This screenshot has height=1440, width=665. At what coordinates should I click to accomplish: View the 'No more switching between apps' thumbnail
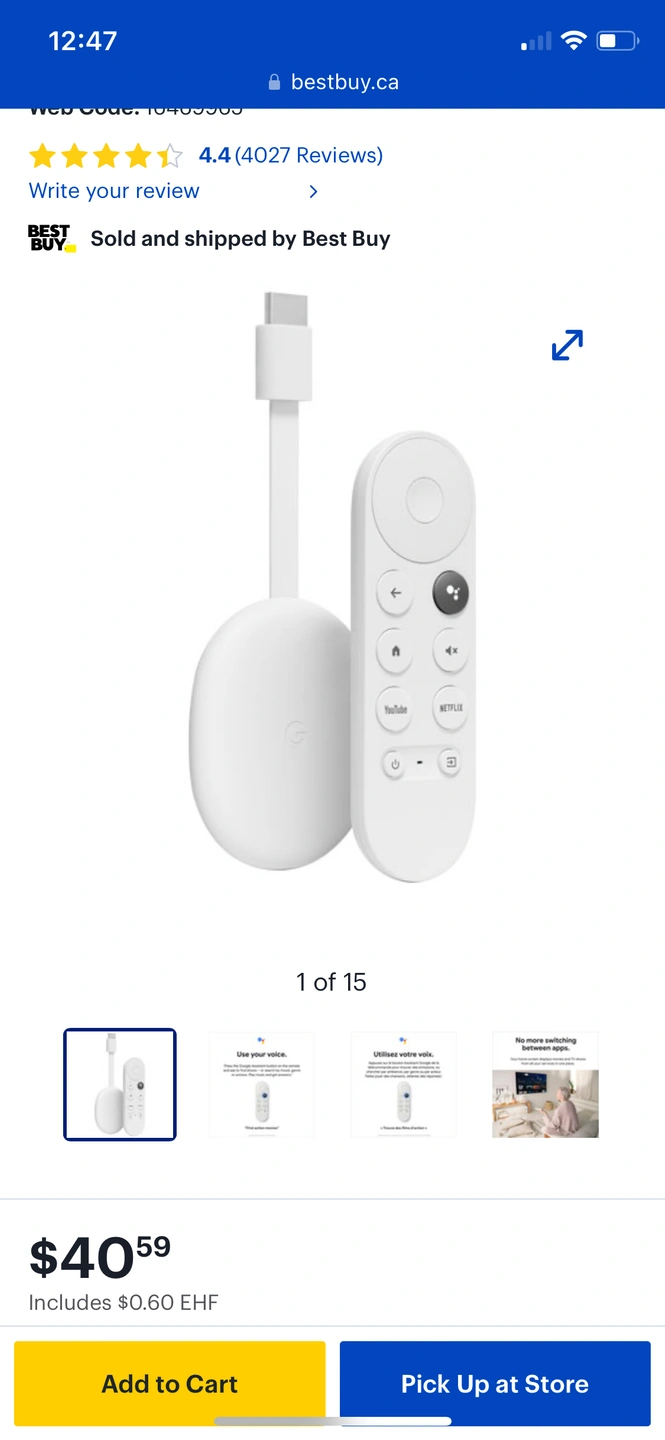click(x=545, y=1085)
